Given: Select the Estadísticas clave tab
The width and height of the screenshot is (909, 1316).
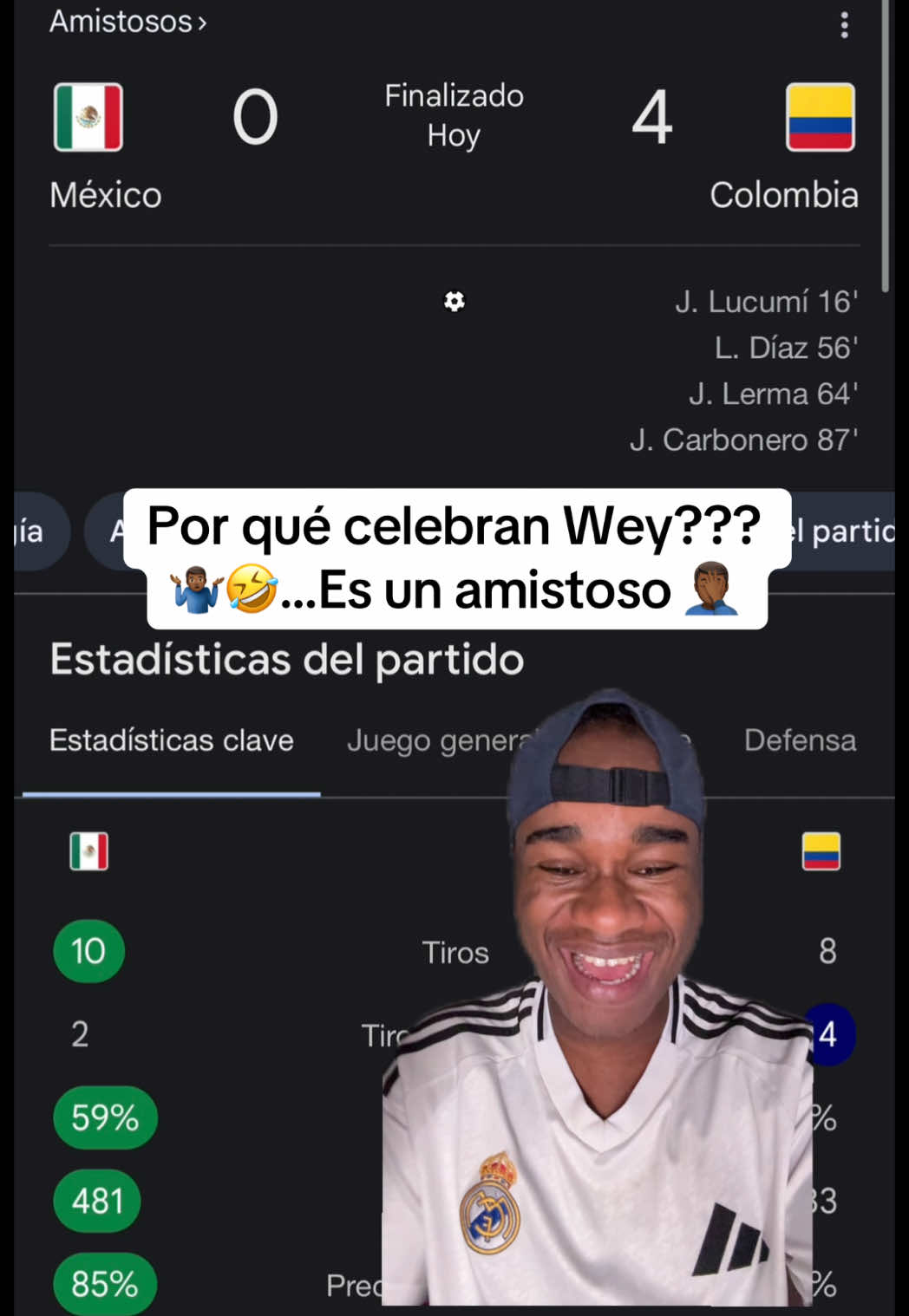Looking at the screenshot, I should pyautogui.click(x=172, y=741).
